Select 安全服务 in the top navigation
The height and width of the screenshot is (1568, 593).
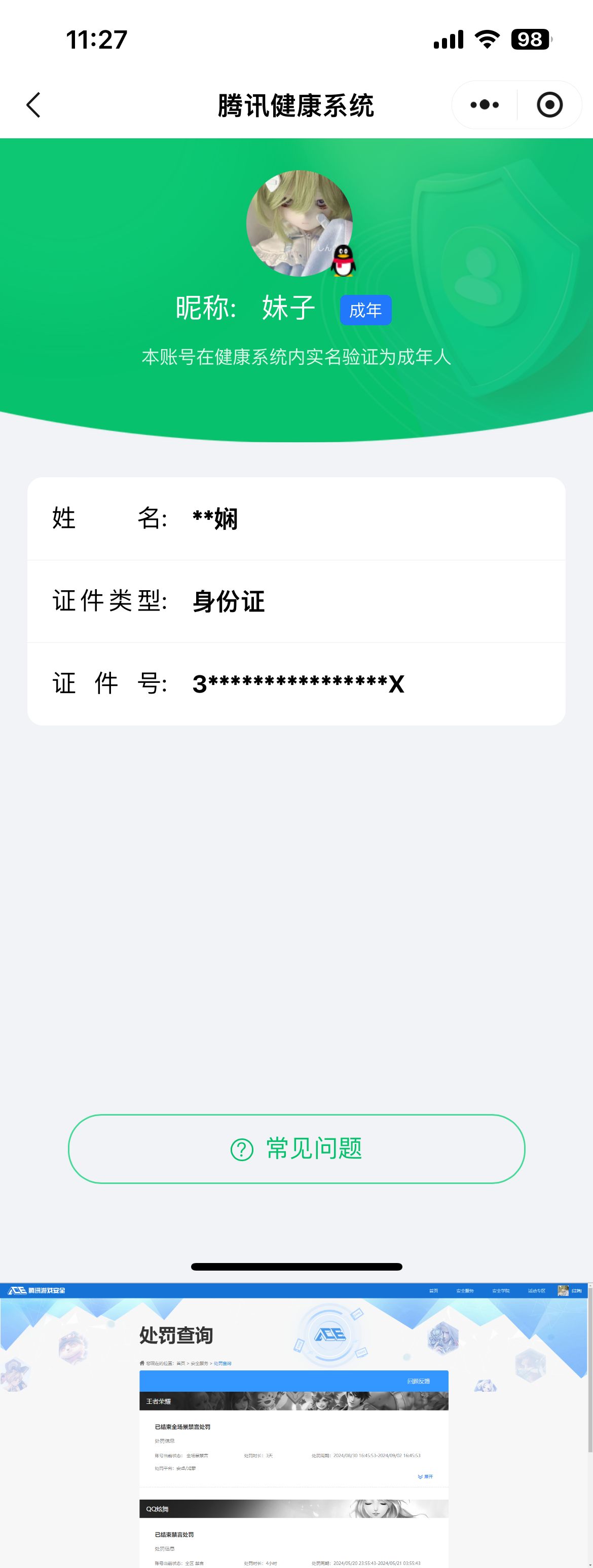click(466, 1289)
